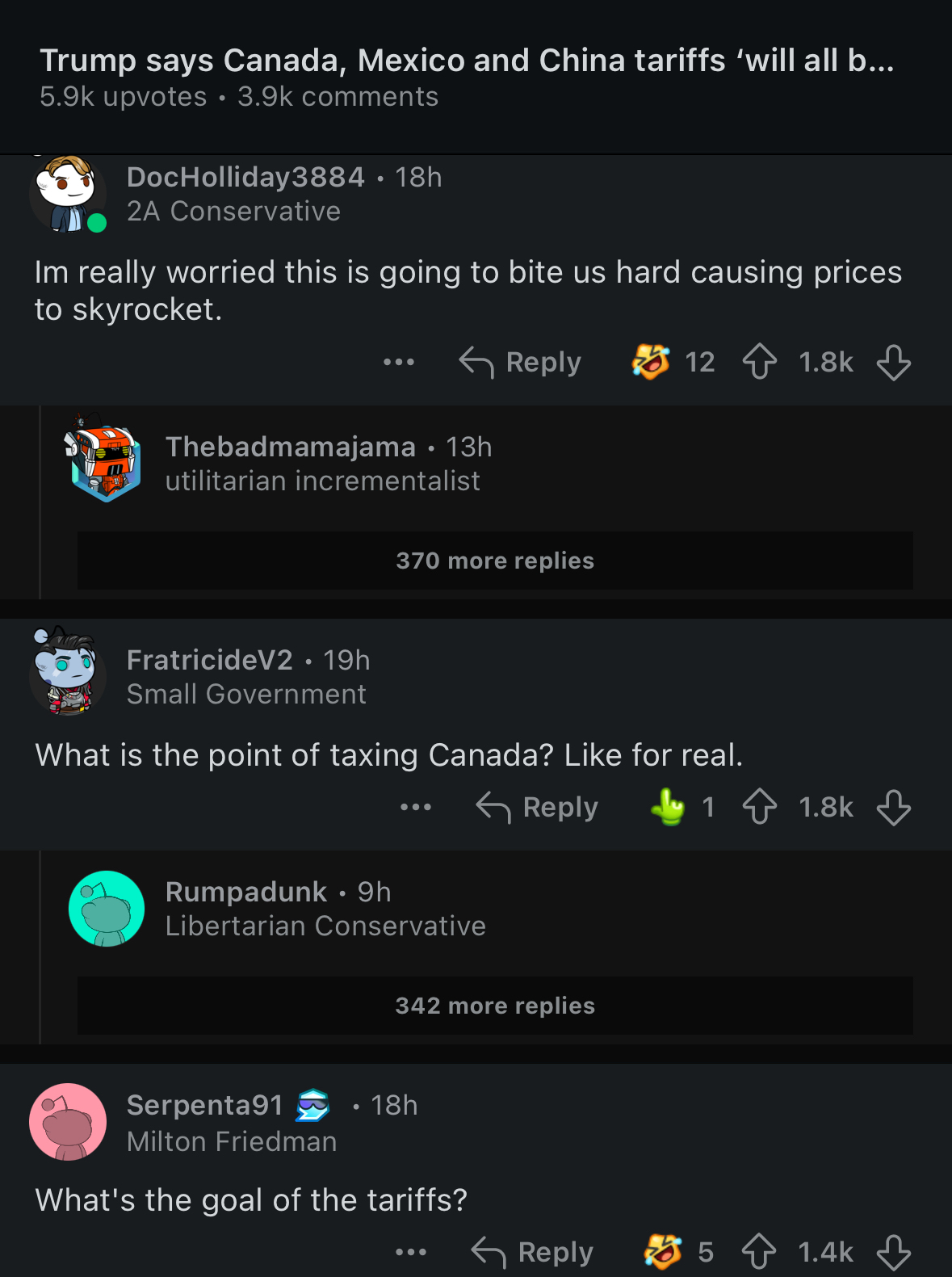The image size is (952, 1277).
Task: Reply to FratricideV2's comment
Action: (538, 807)
